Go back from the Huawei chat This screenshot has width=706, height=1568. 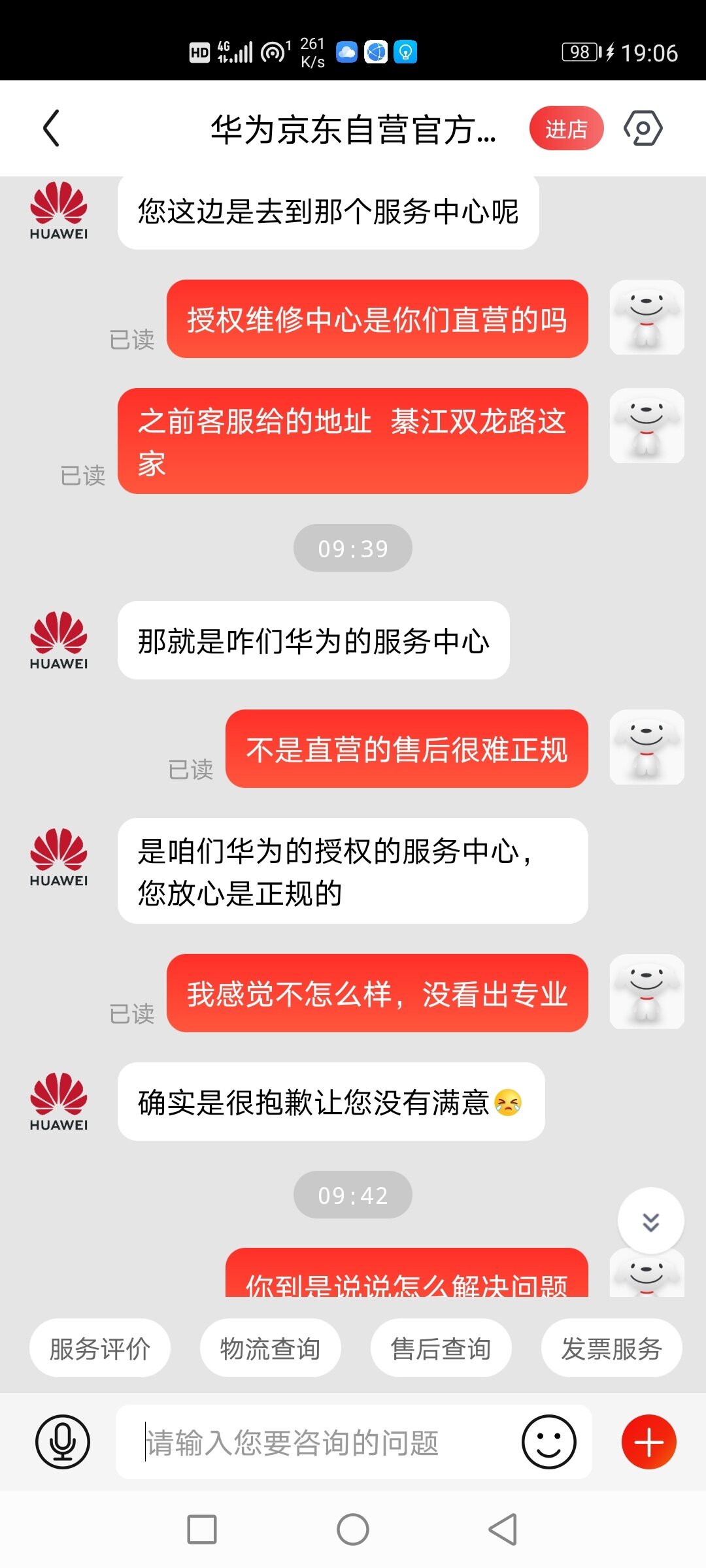pos(51,128)
